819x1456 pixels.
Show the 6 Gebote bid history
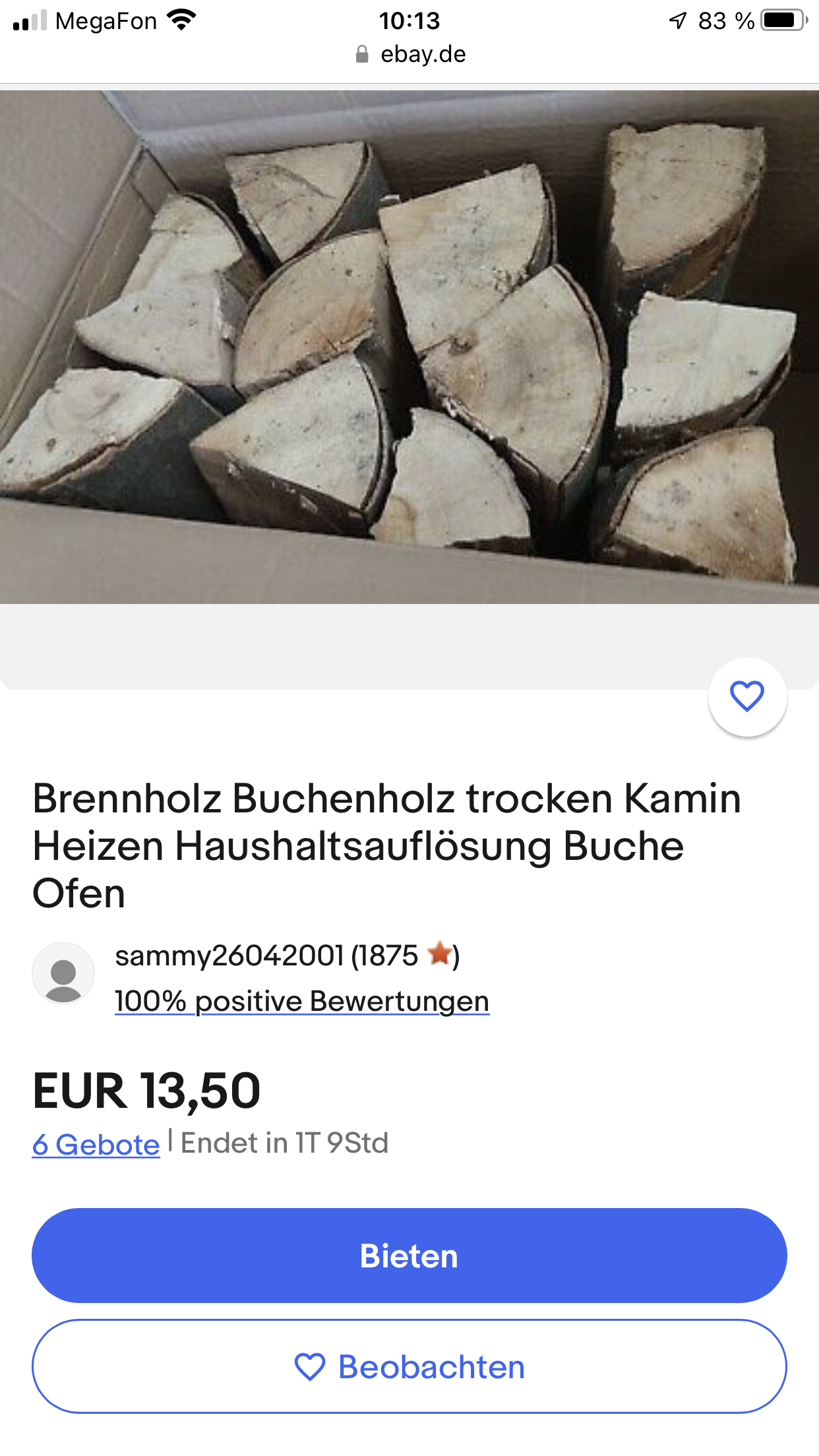point(96,1145)
